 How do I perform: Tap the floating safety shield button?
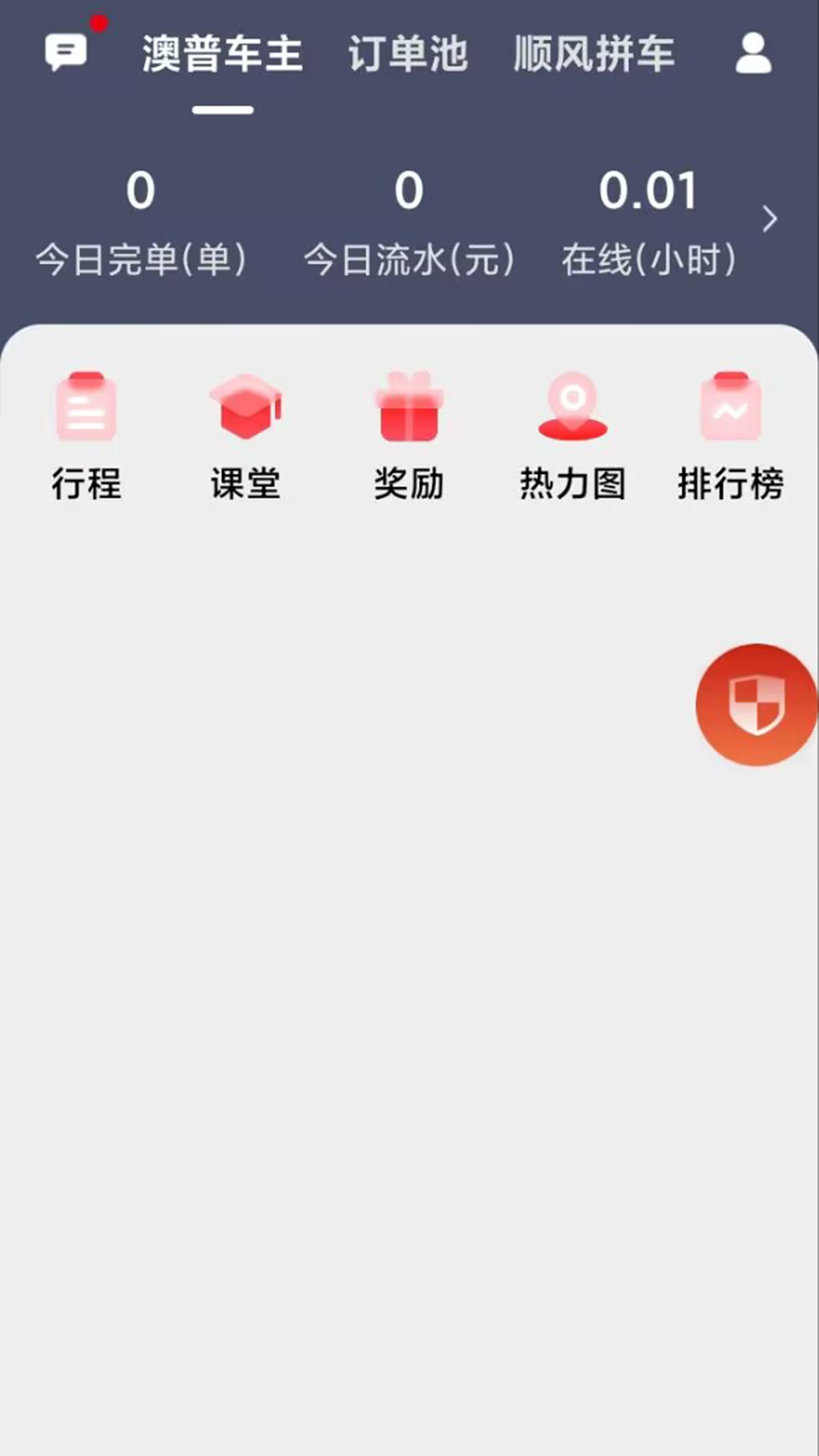click(755, 704)
